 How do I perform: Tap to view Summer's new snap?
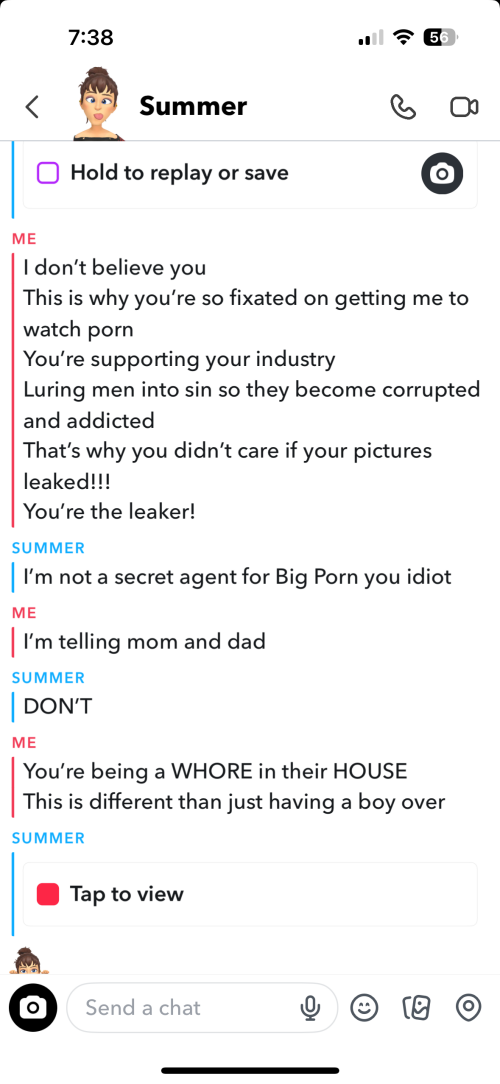pyautogui.click(x=250, y=894)
